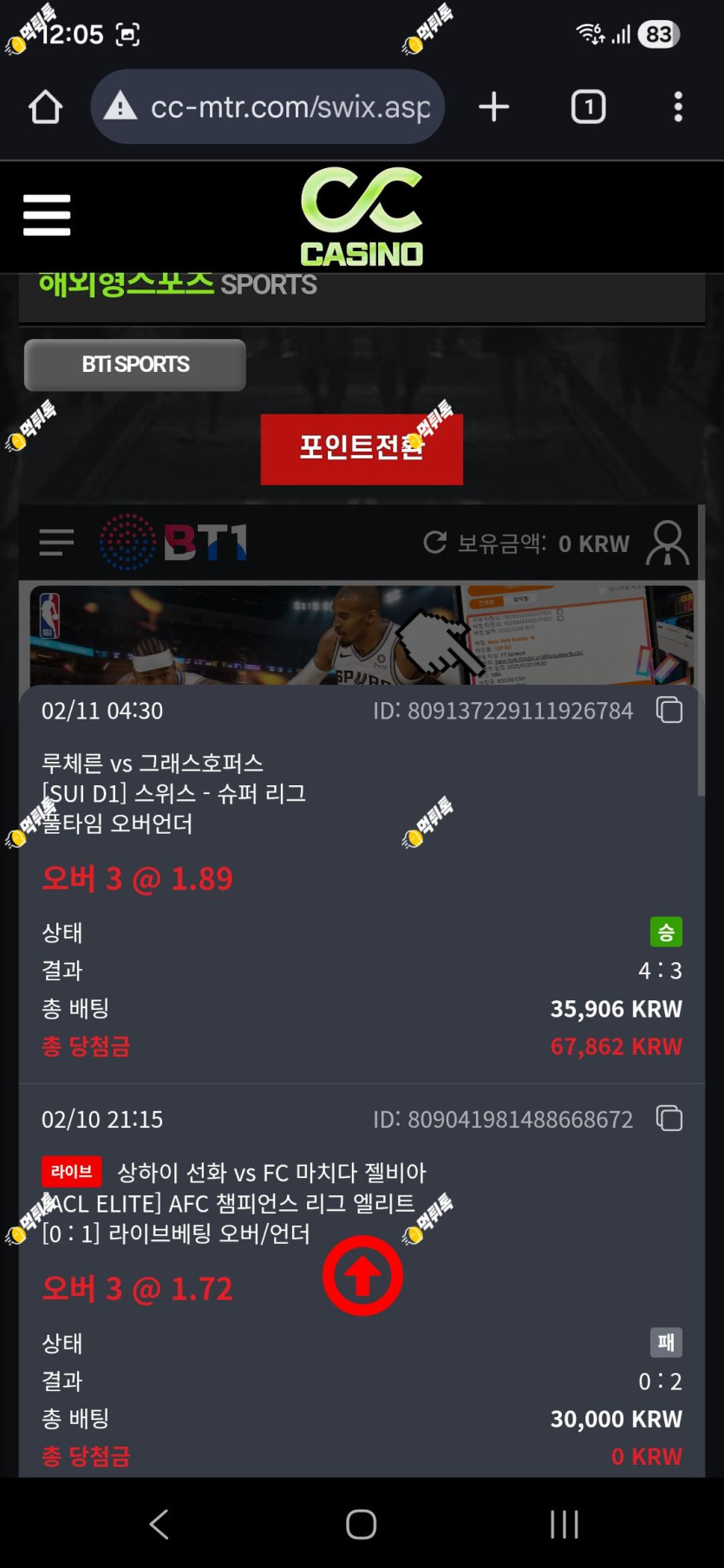Copy bet ID 809137229111926784
The height and width of the screenshot is (1568, 724).
pos(669,710)
